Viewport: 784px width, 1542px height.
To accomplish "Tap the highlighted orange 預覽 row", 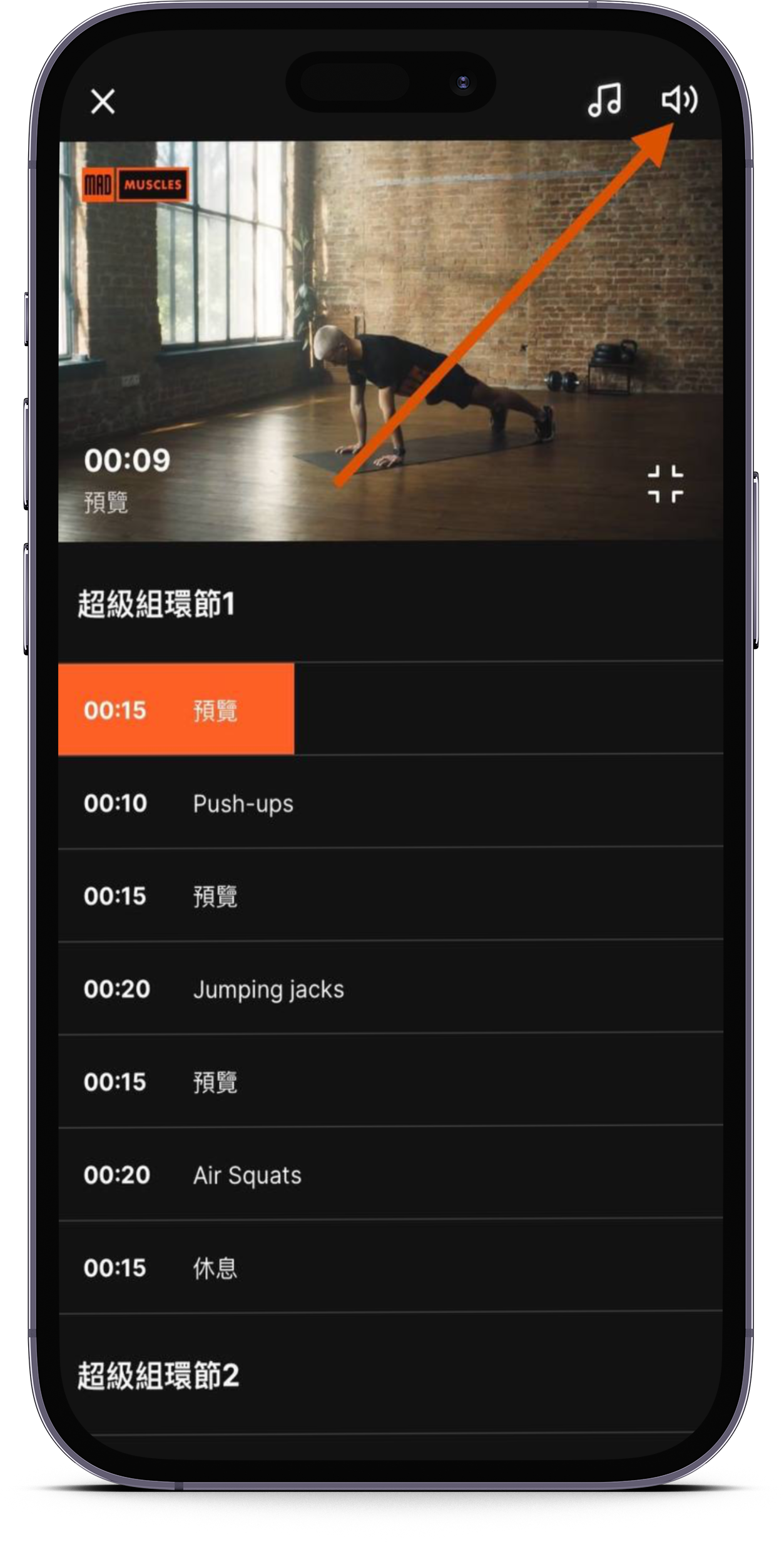I will coord(176,710).
